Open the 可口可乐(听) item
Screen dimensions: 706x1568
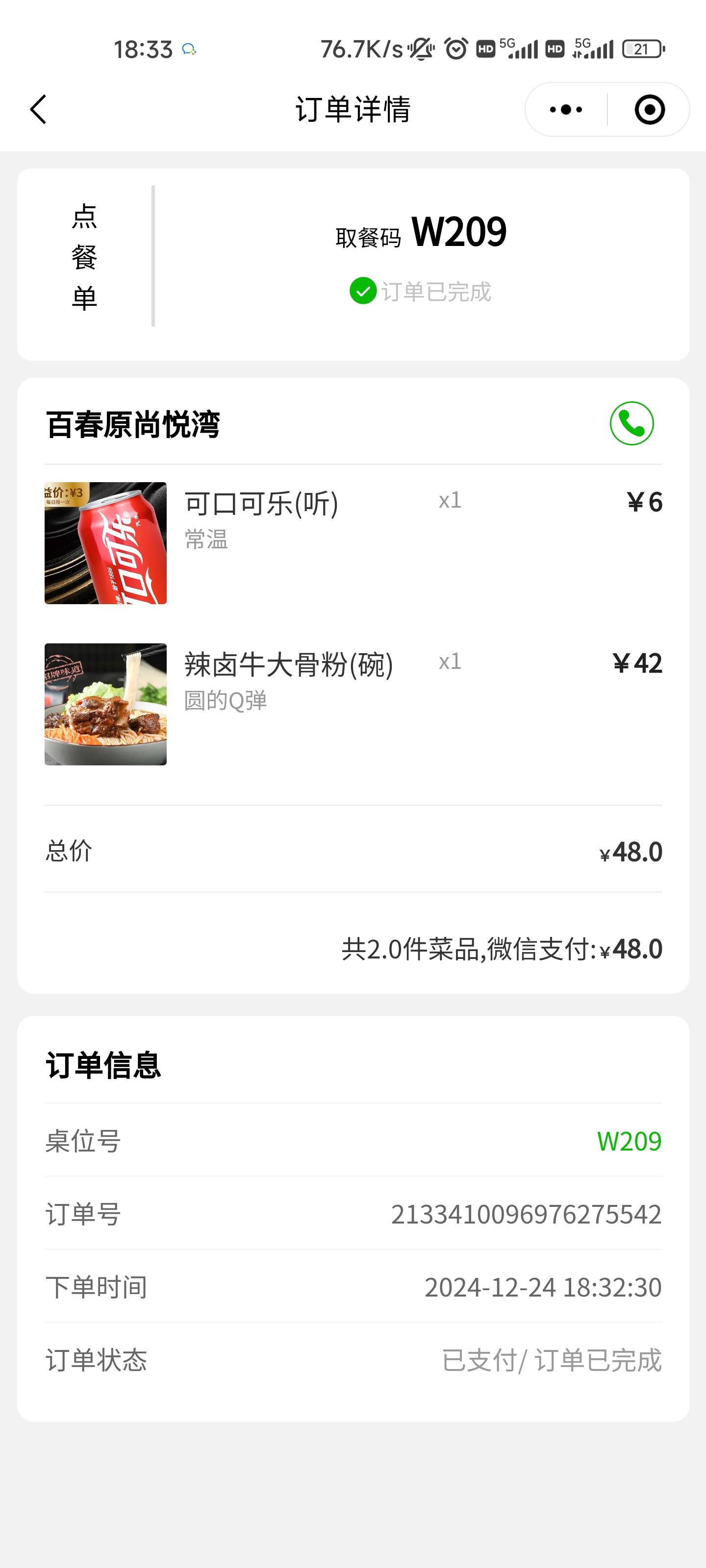353,543
